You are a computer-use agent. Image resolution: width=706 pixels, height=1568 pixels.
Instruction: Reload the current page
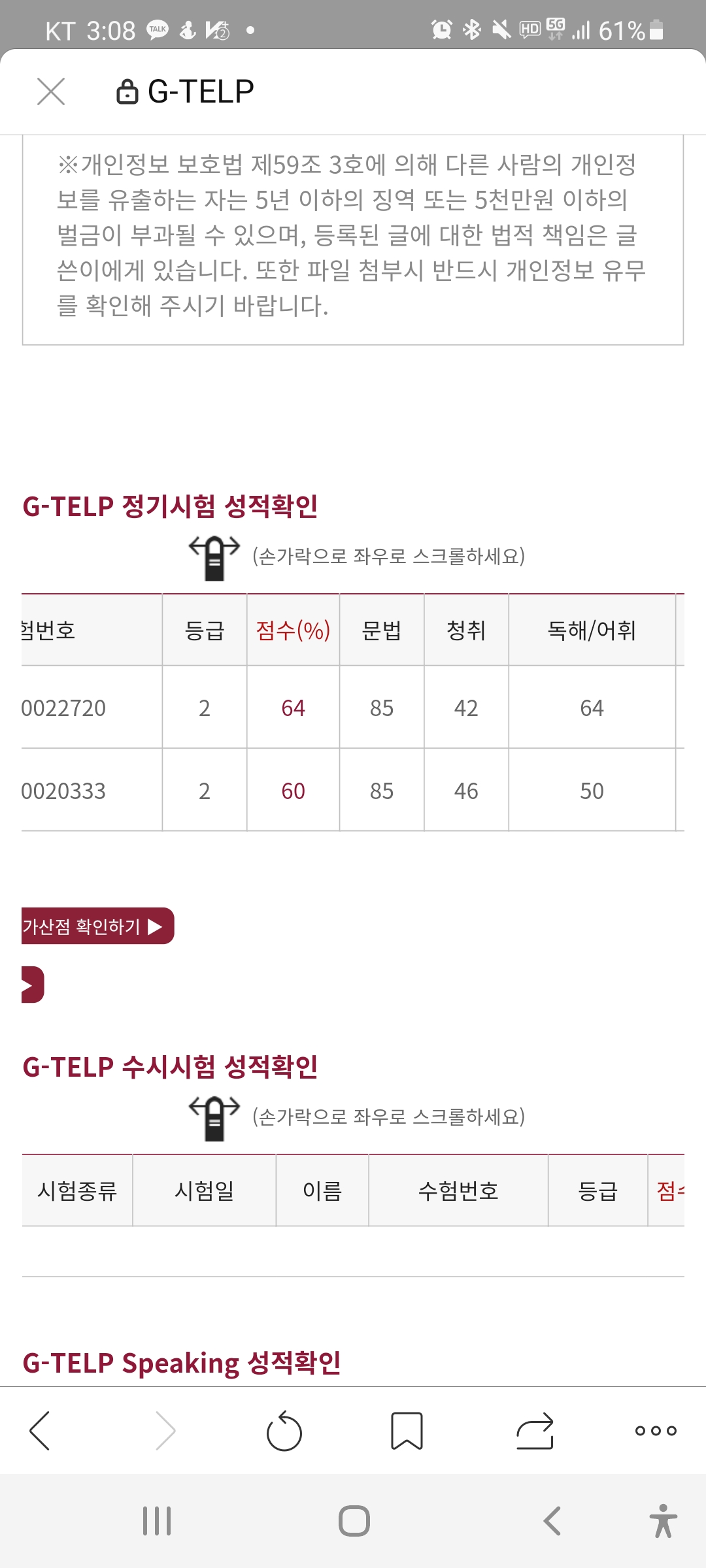(284, 1431)
